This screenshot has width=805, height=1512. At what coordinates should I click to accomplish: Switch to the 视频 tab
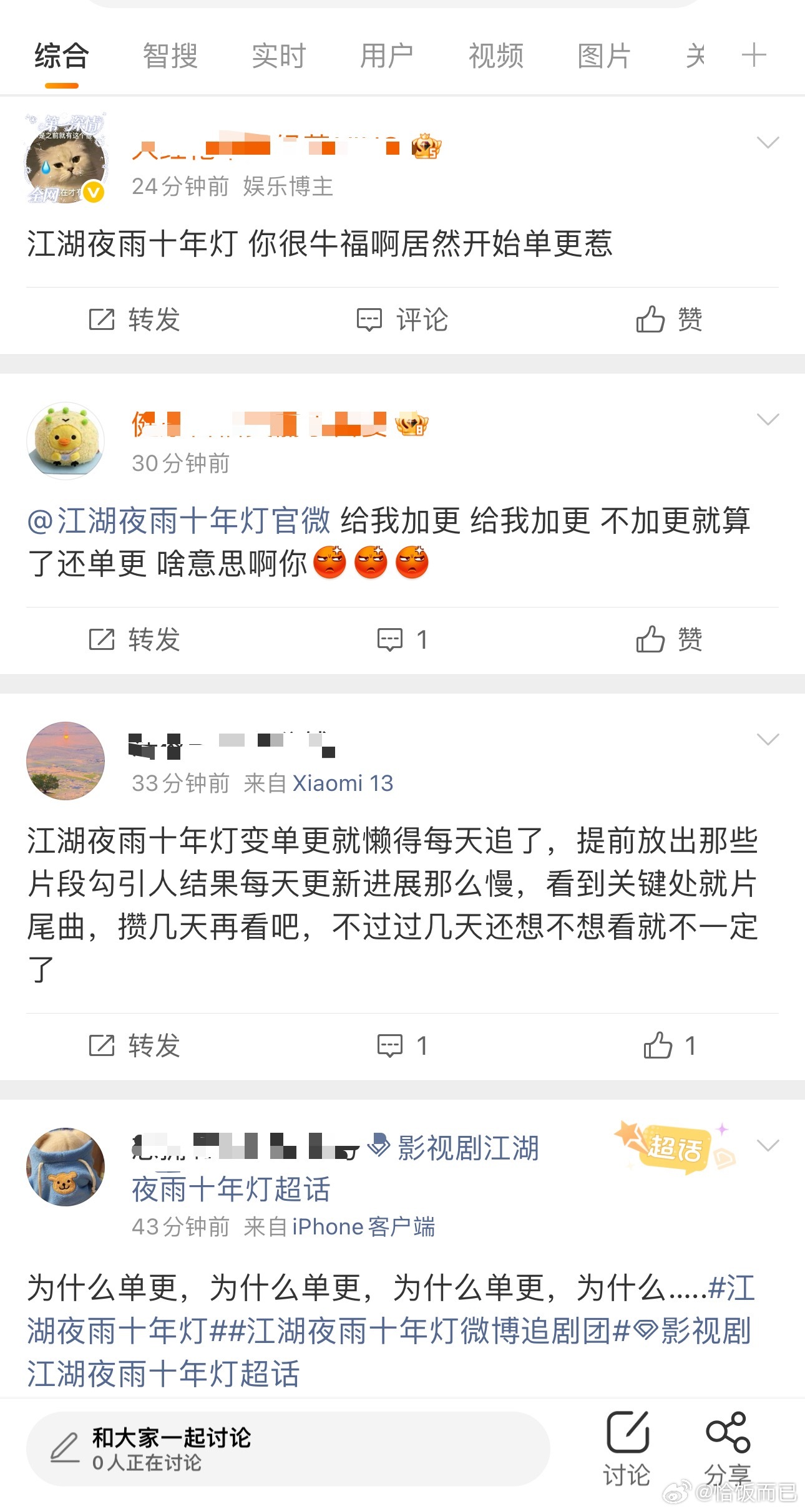(x=496, y=55)
